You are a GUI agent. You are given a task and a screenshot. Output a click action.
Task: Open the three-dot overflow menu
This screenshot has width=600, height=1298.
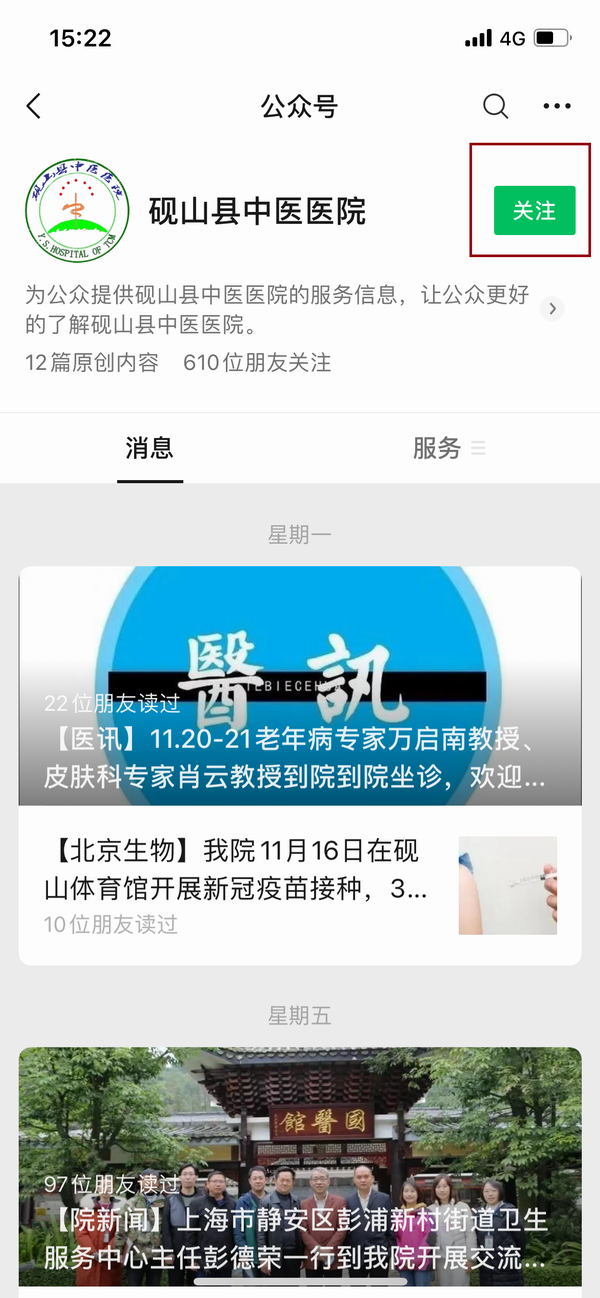coord(556,106)
